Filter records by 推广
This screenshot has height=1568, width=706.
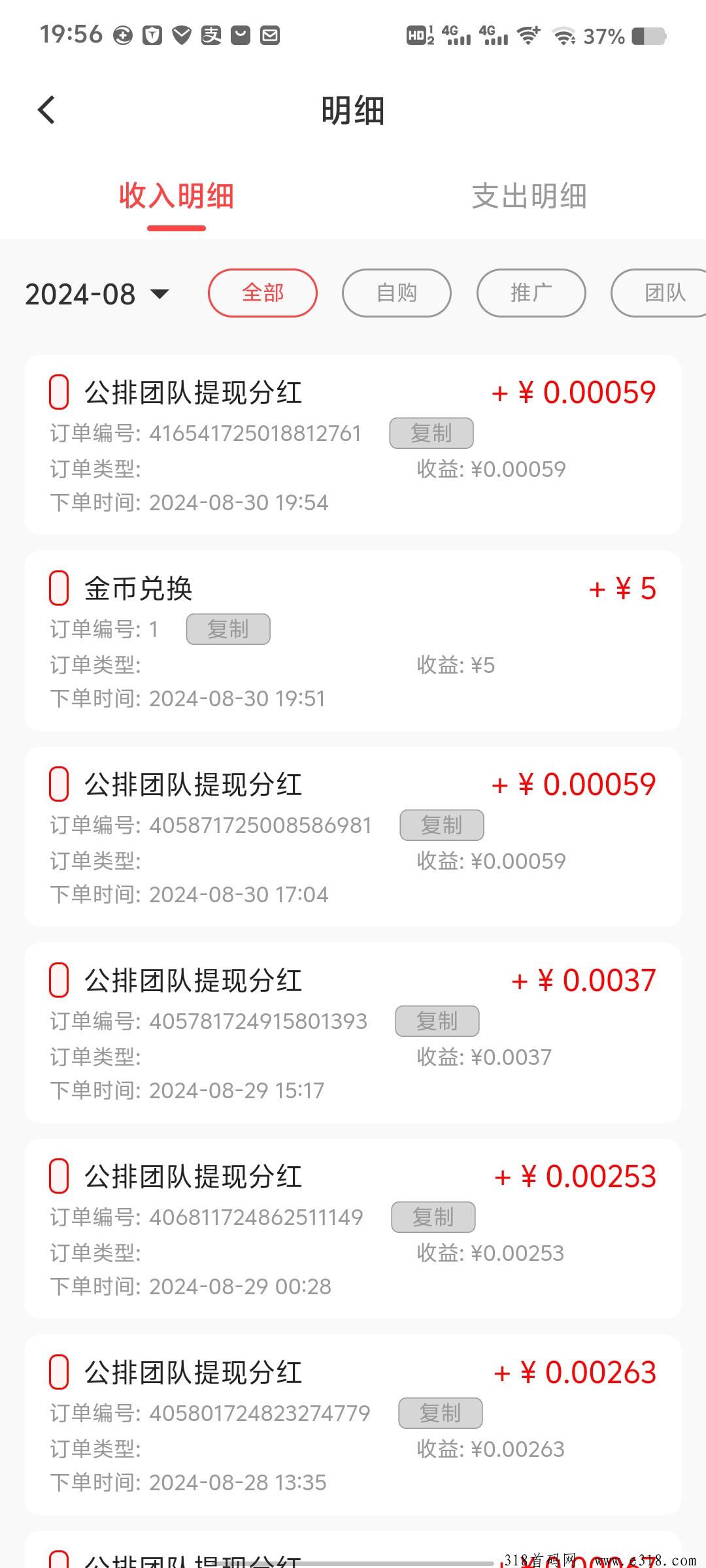(531, 293)
